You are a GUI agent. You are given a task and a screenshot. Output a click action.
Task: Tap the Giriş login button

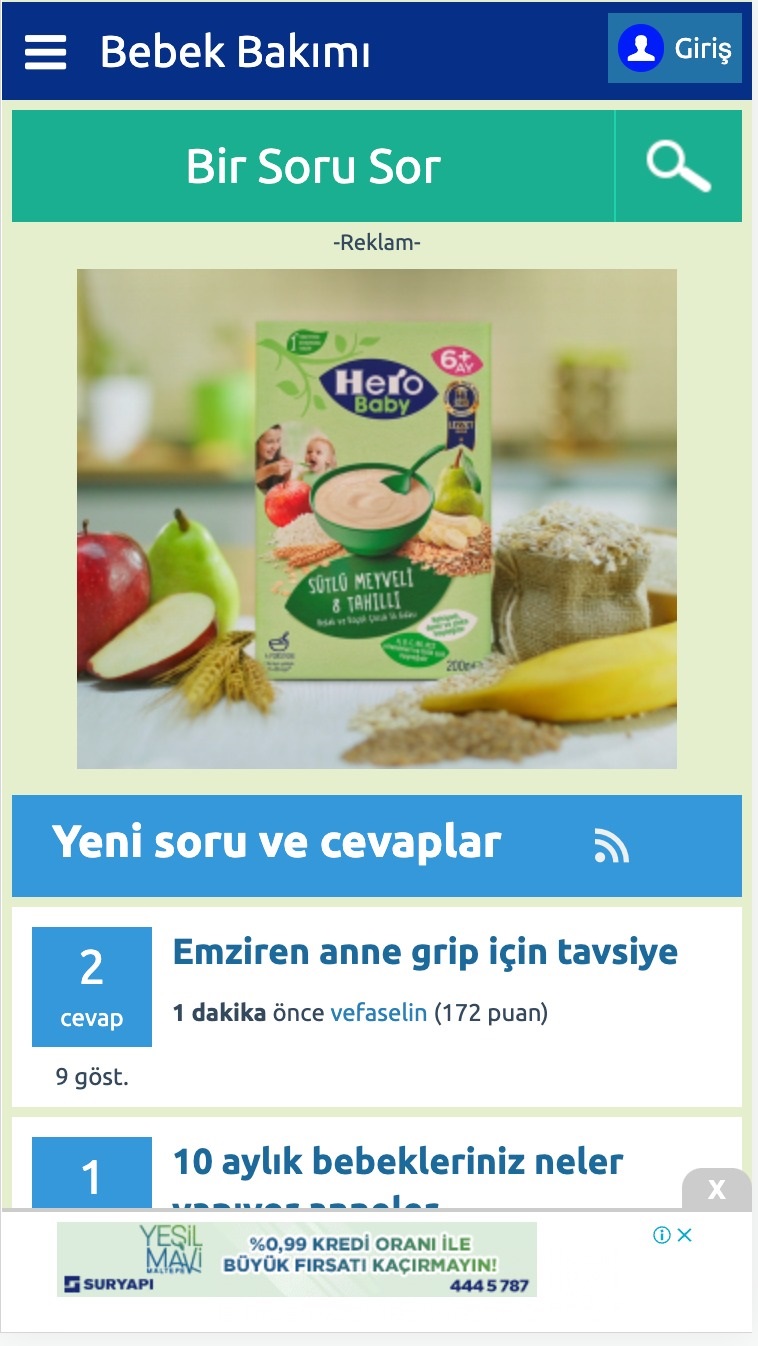(675, 48)
